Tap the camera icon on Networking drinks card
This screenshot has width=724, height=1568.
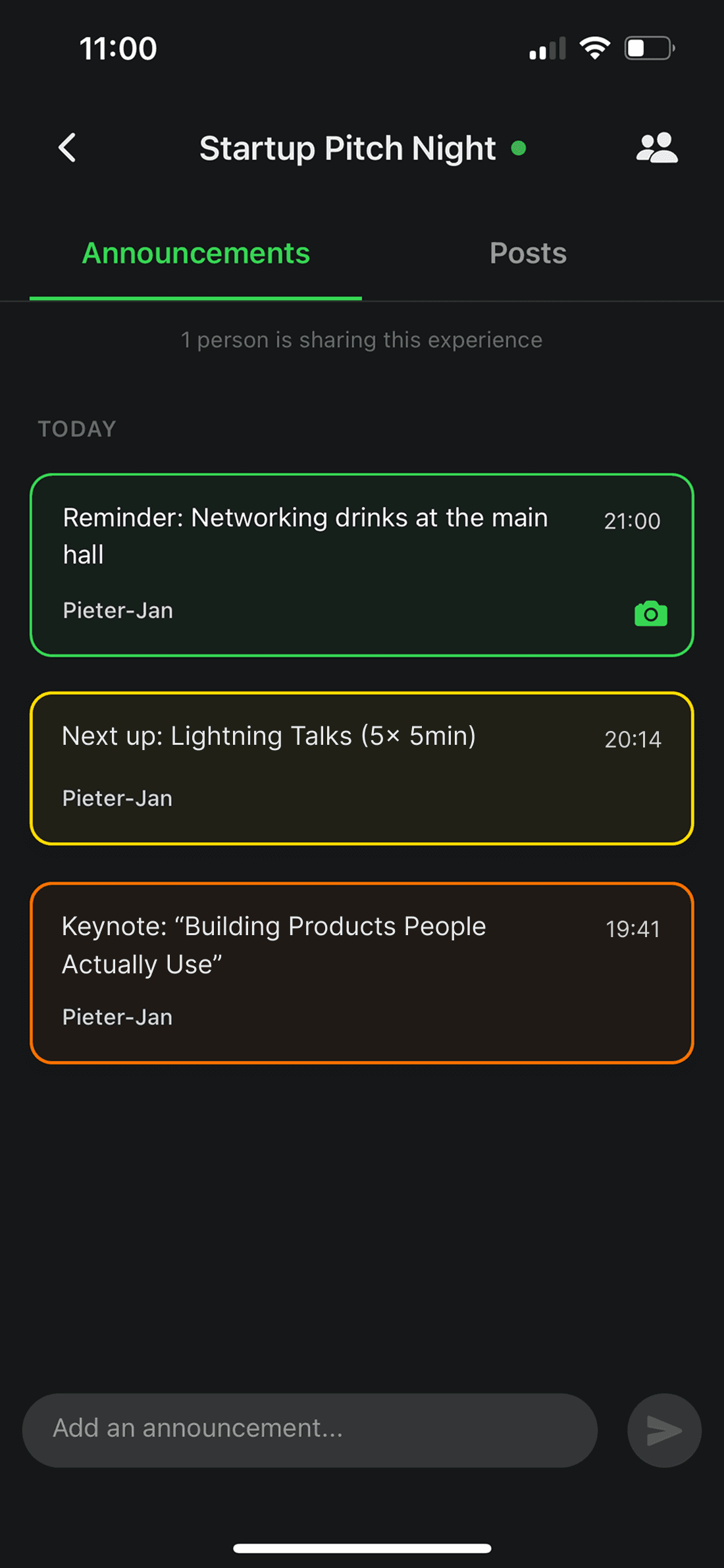coord(651,614)
